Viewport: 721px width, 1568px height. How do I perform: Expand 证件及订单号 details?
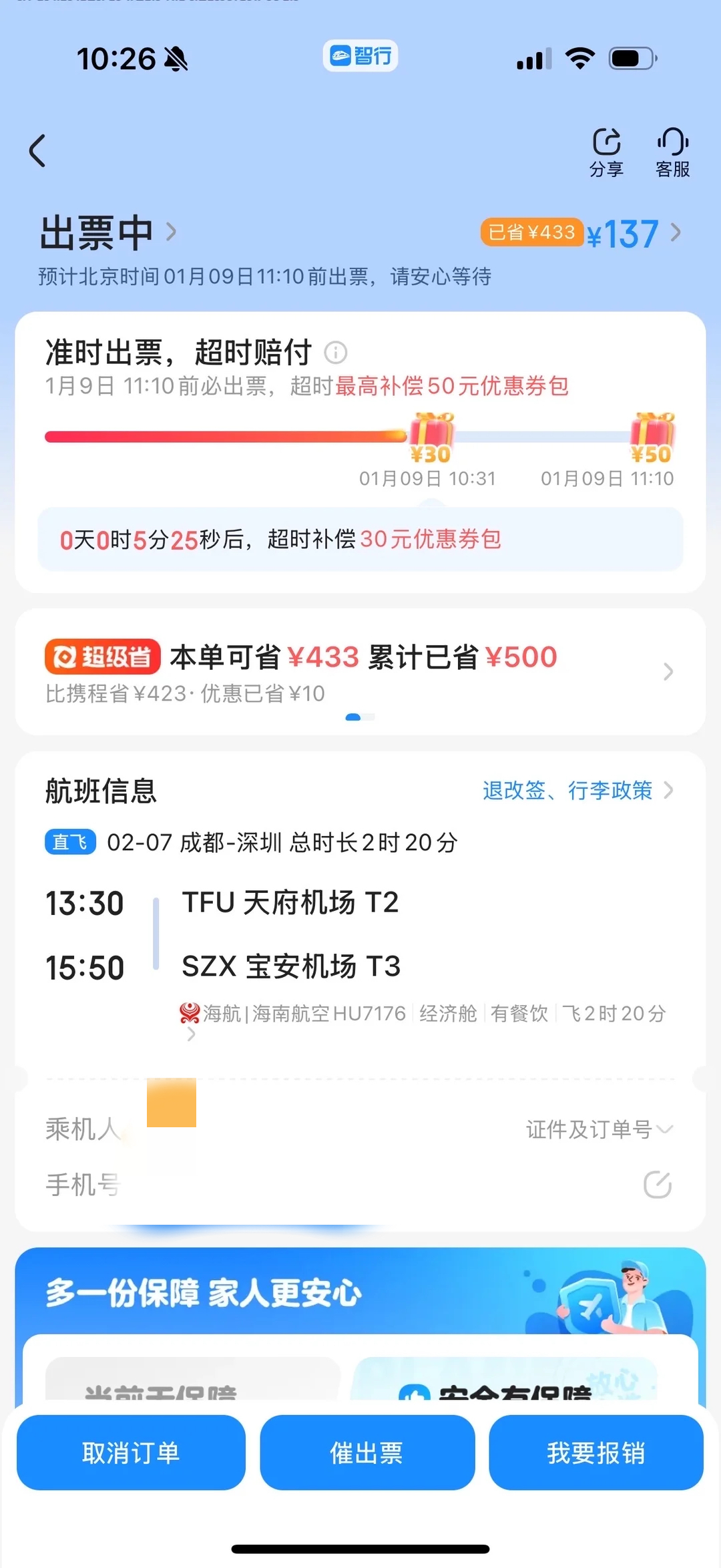click(599, 1129)
